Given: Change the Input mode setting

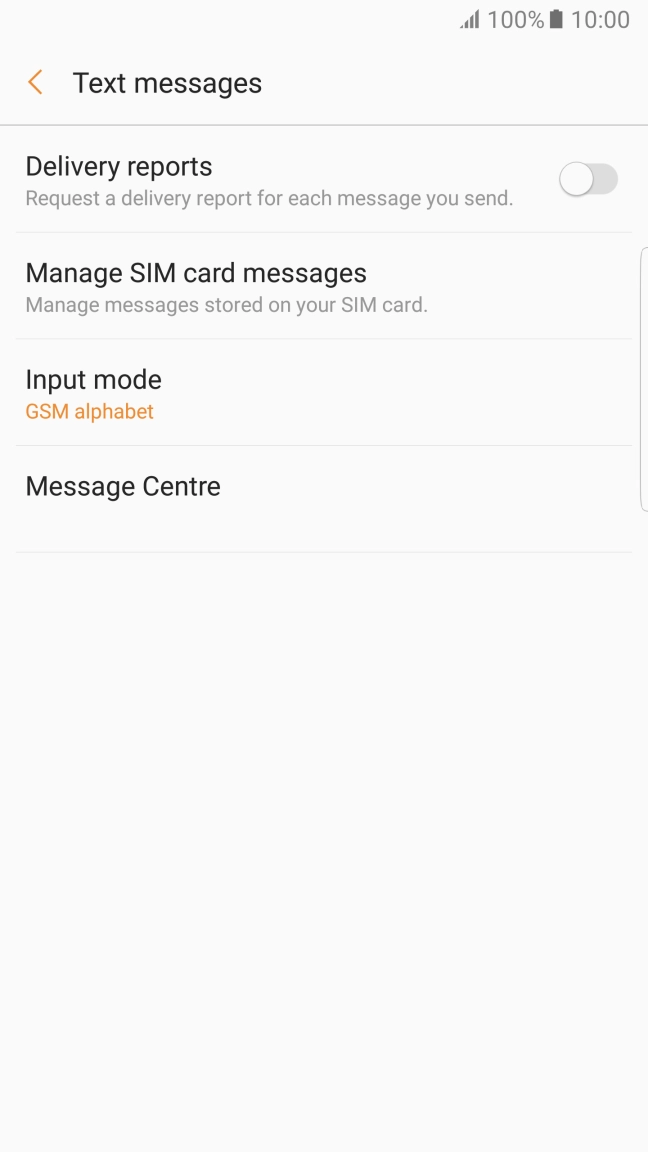Looking at the screenshot, I should [323, 392].
